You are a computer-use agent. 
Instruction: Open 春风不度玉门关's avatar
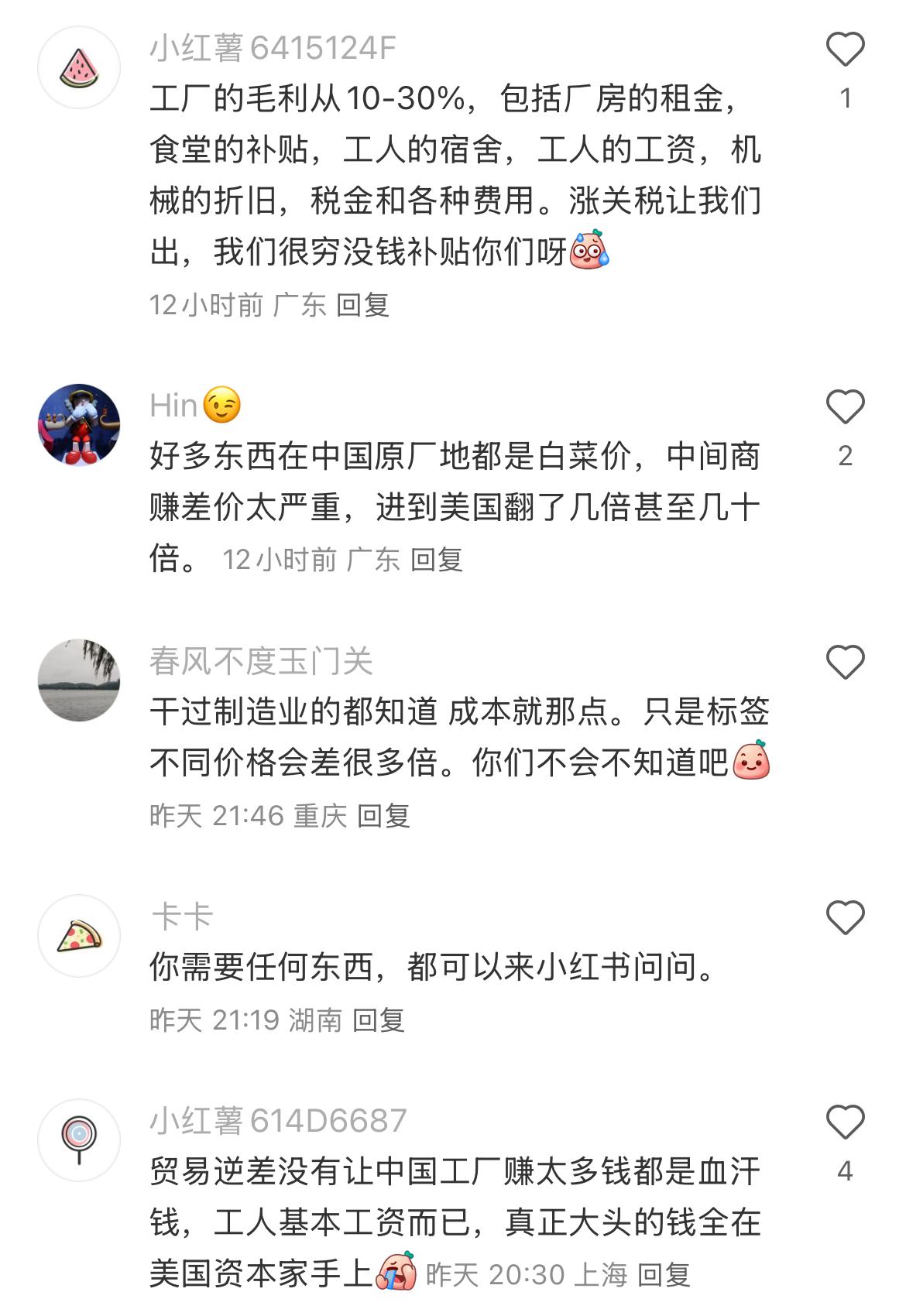[79, 680]
